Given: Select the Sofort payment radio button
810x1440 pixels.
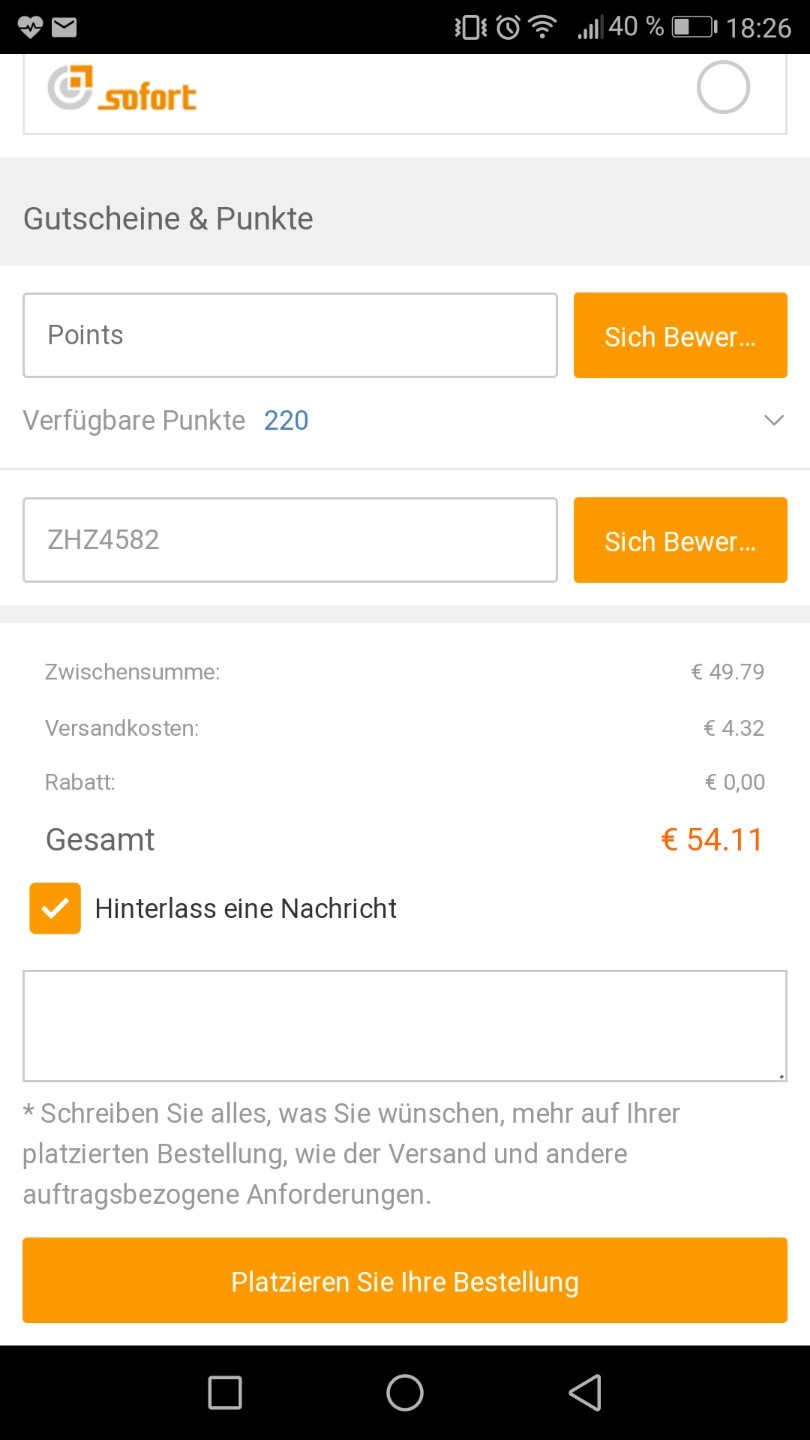Looking at the screenshot, I should tap(722, 88).
